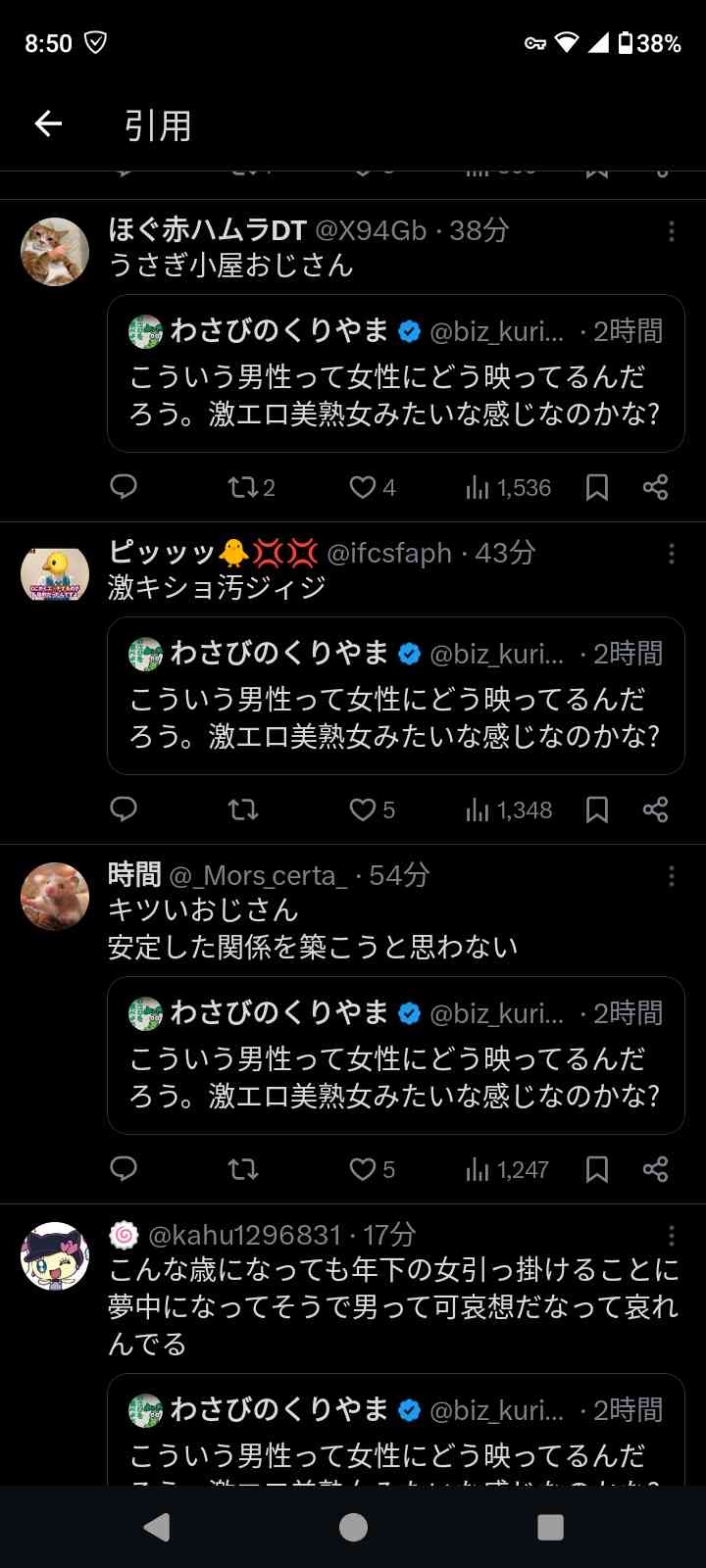Share ほぐ赤ハムラDT's post
Viewport: 706px width, 1568px height.
click(x=655, y=487)
